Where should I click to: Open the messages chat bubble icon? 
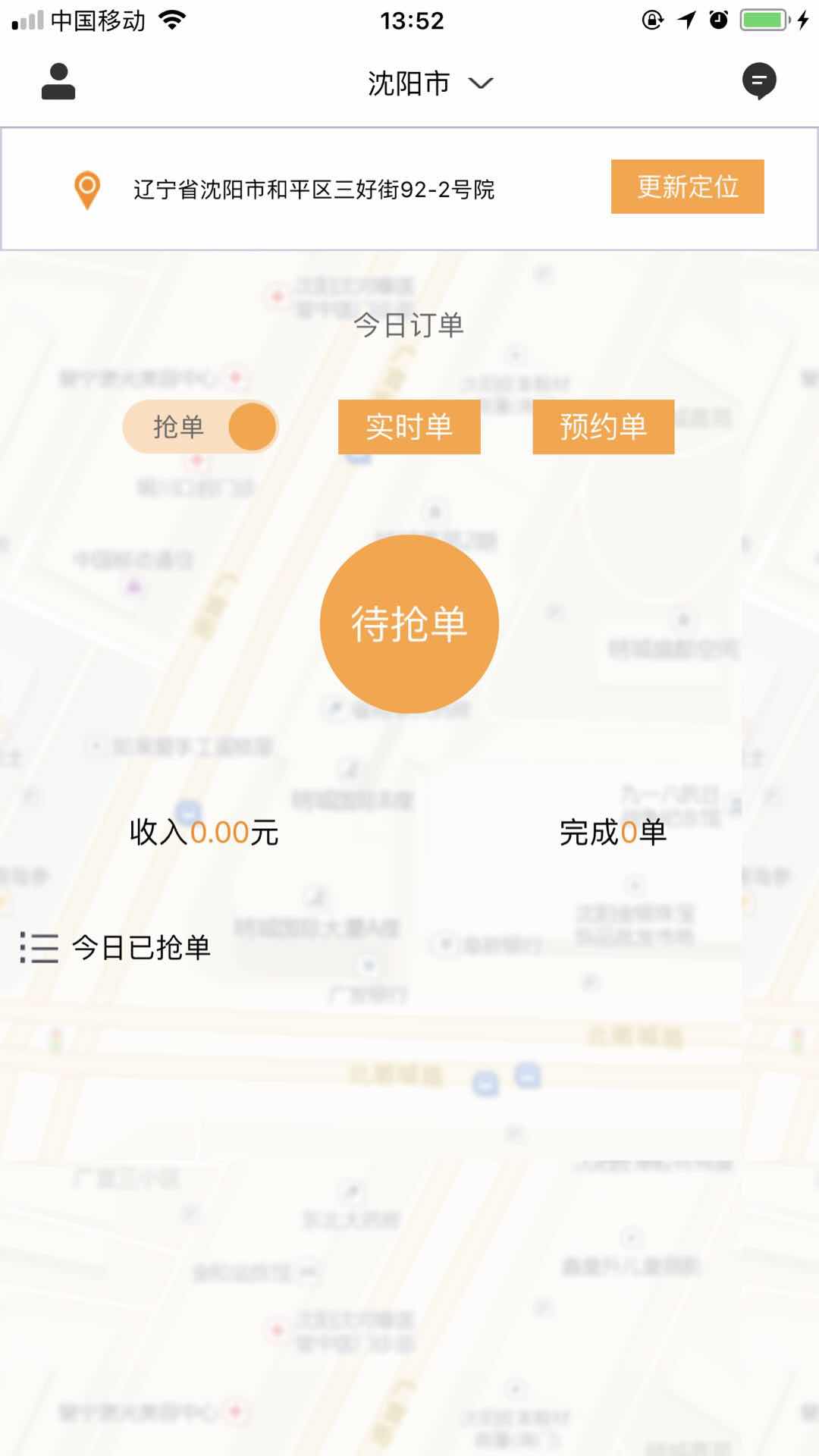click(759, 82)
